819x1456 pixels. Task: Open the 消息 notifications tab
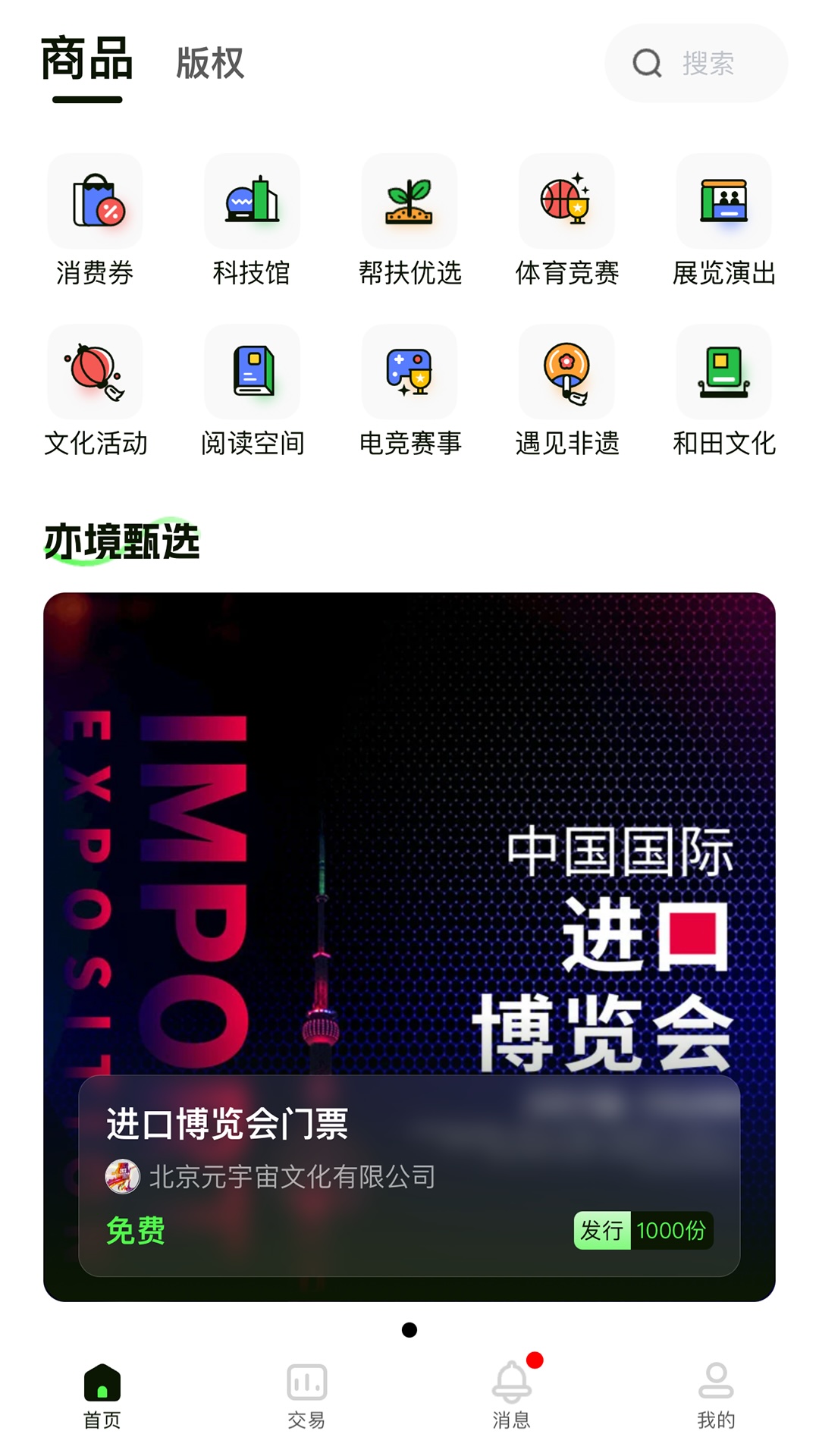click(x=512, y=1397)
